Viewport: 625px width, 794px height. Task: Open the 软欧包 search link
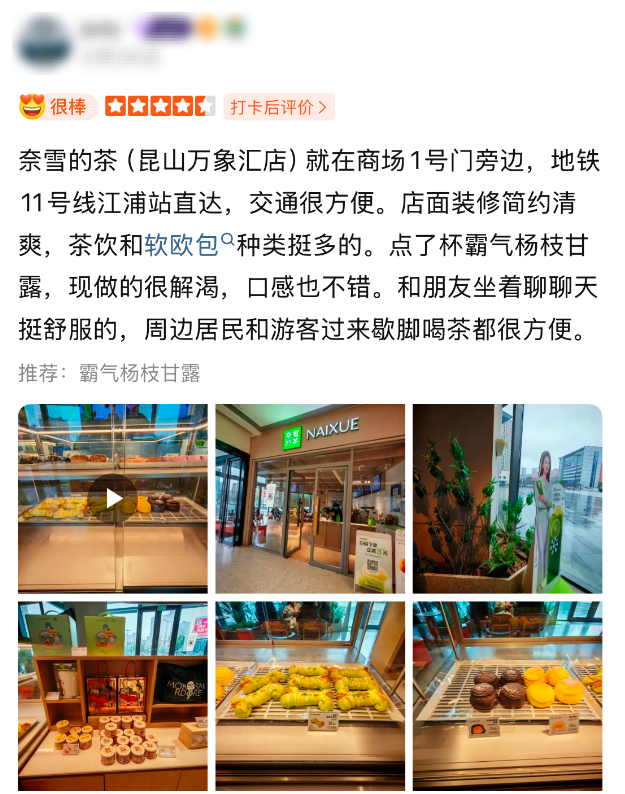(x=190, y=242)
